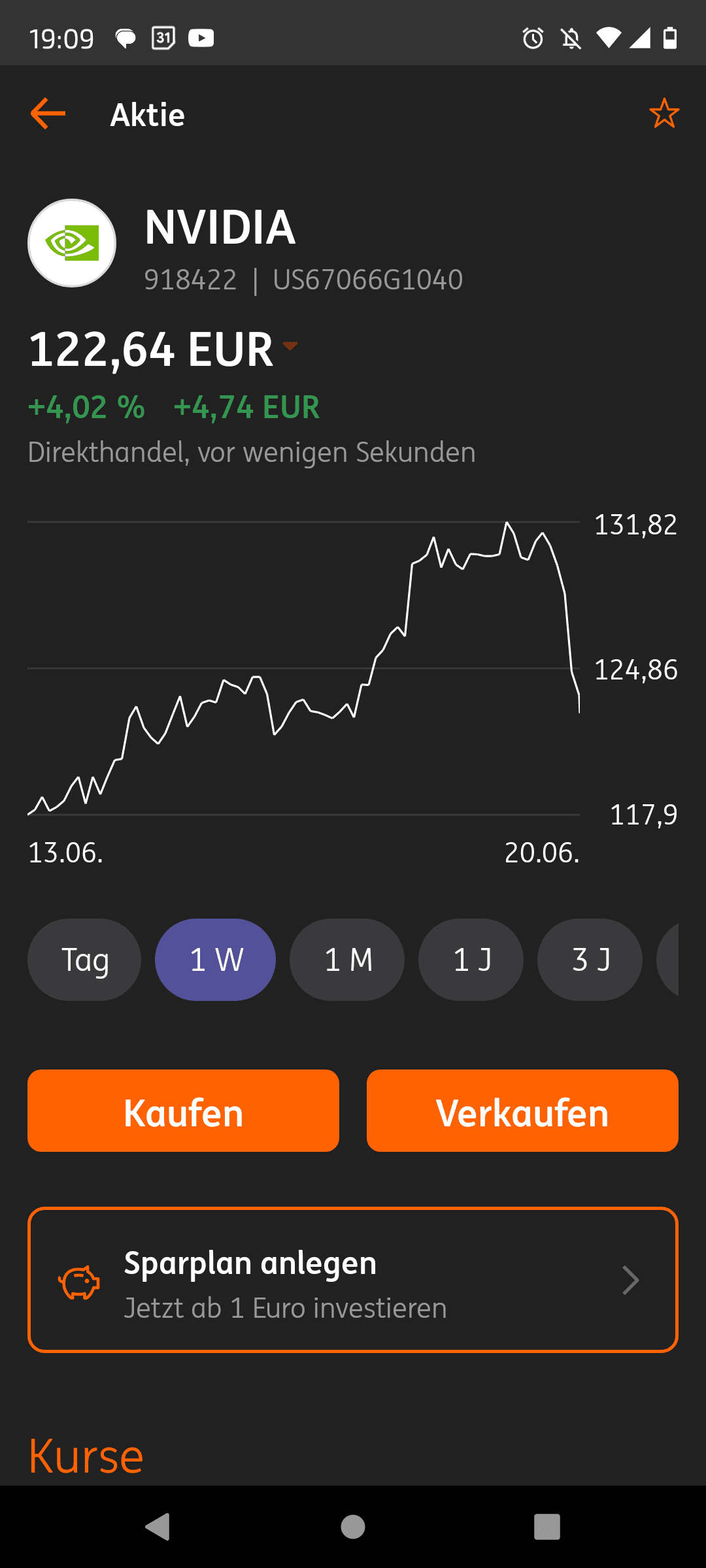Open recent apps from navigation bar

[547, 1527]
